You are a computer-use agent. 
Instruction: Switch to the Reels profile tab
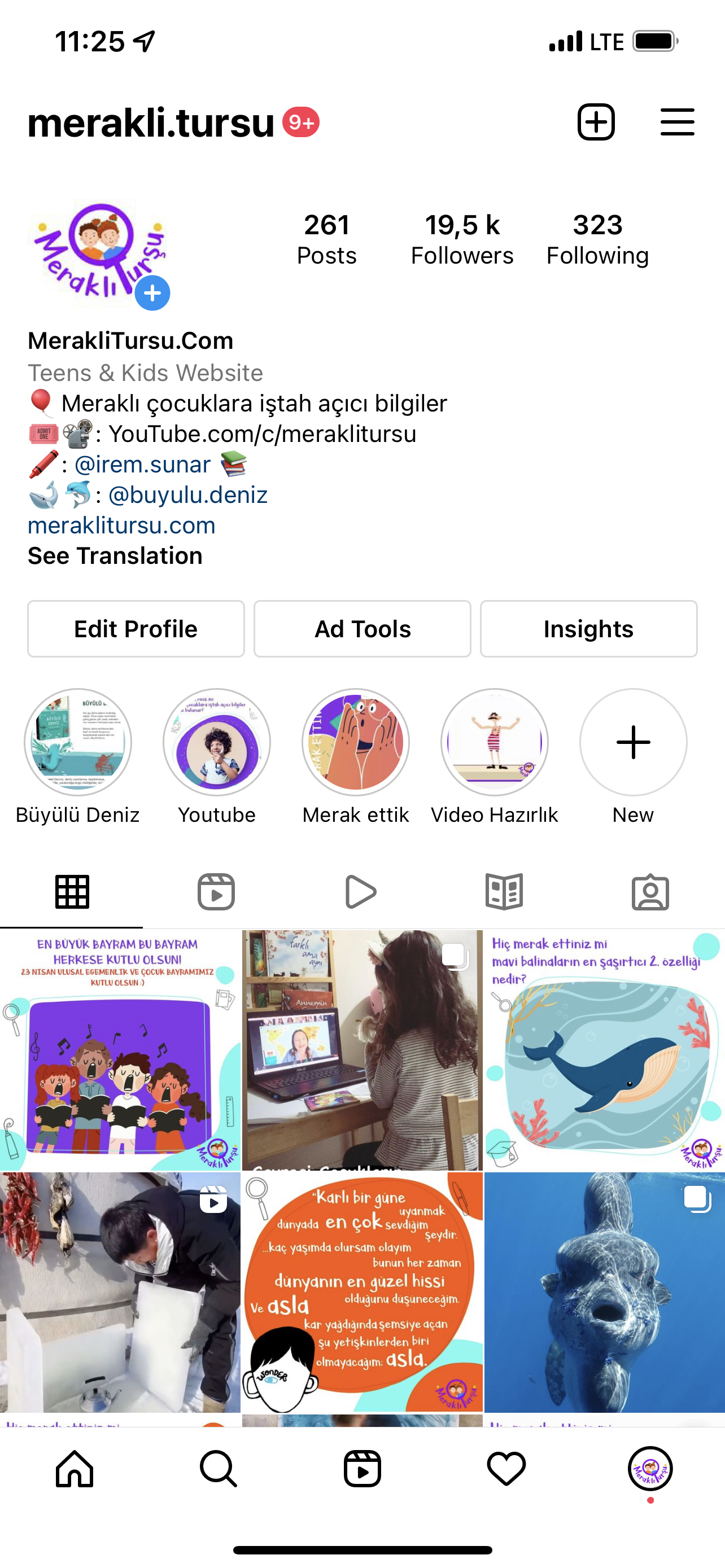(x=216, y=892)
